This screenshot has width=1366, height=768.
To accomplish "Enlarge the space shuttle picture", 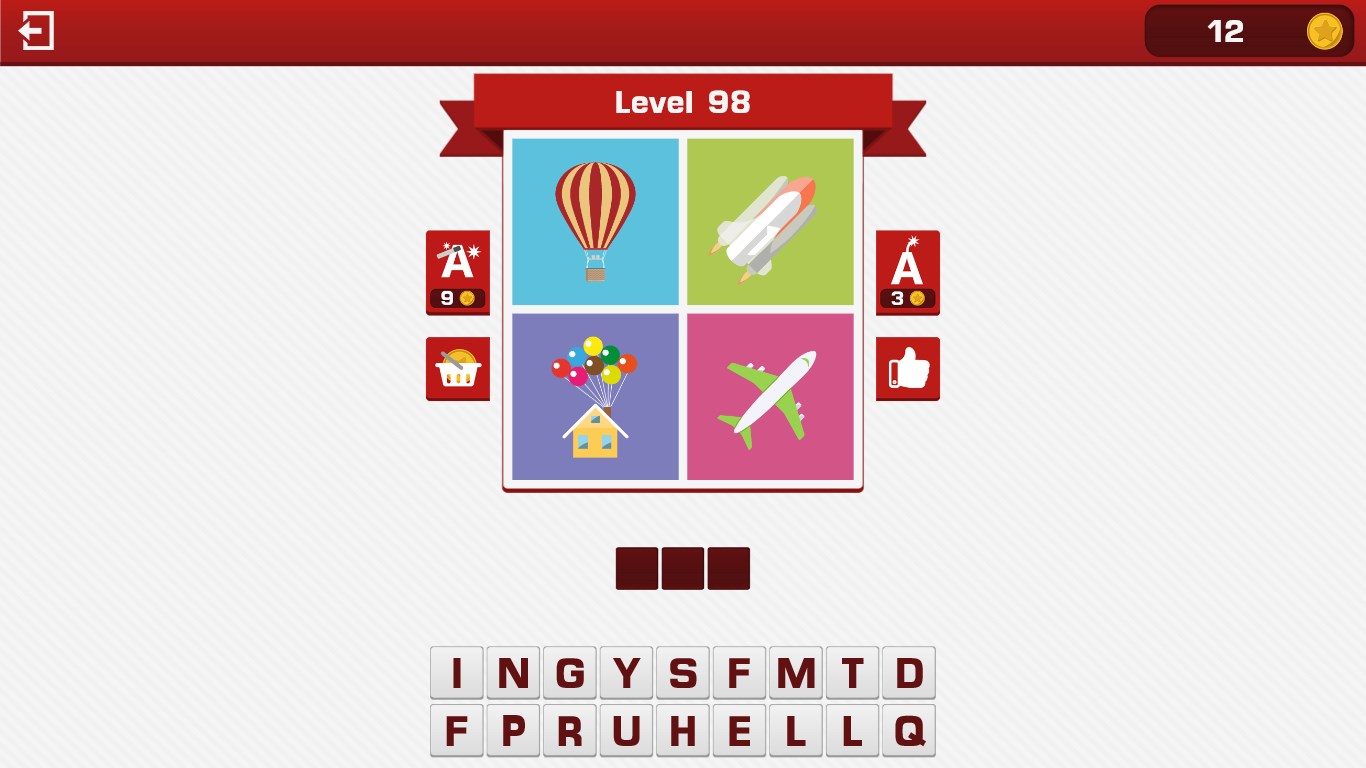I will click(x=770, y=221).
